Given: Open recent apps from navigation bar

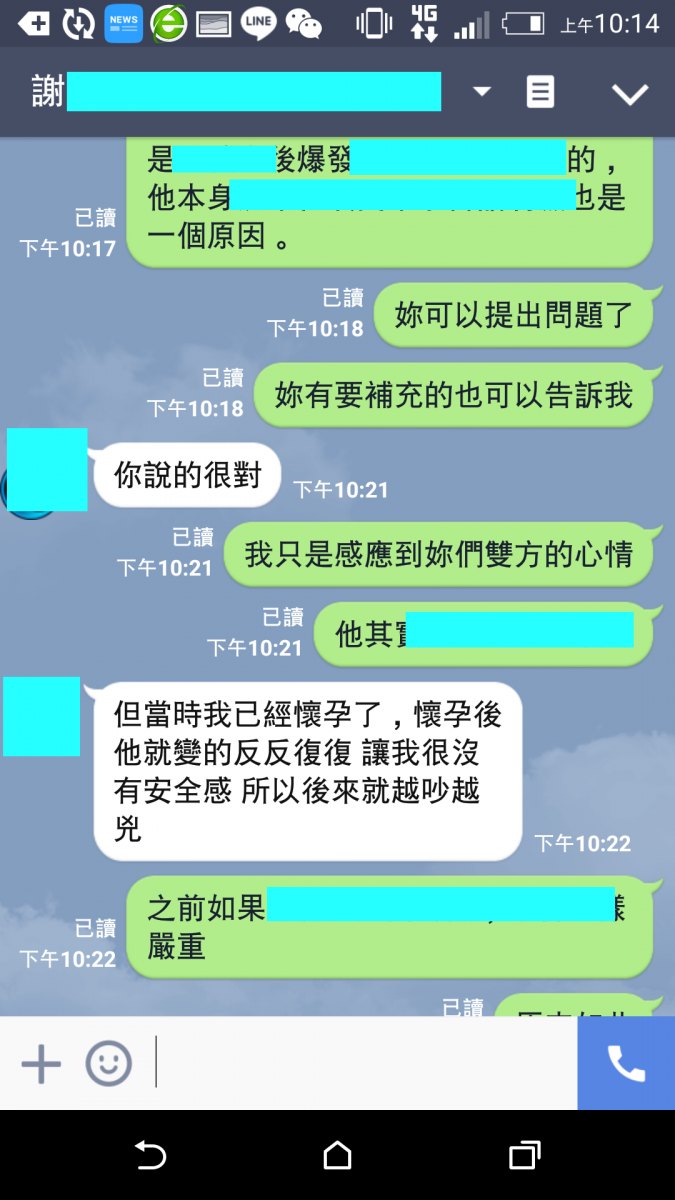Looking at the screenshot, I should click(524, 1156).
